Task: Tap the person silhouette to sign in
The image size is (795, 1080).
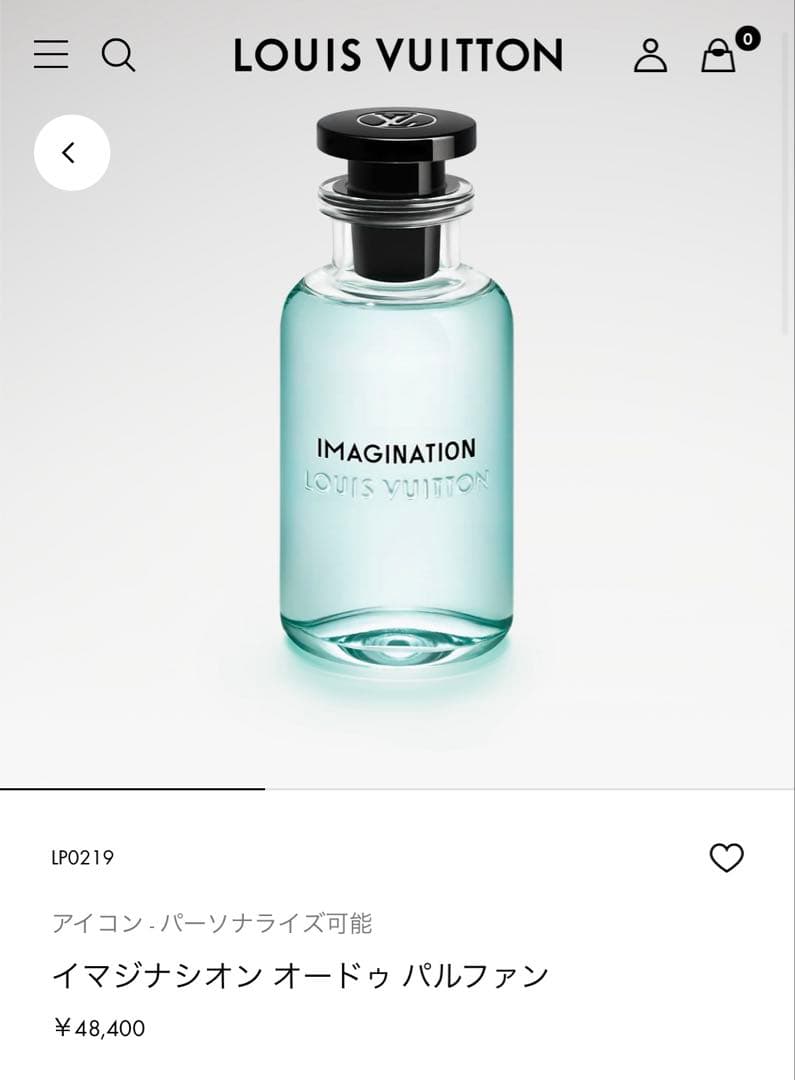Action: (651, 57)
